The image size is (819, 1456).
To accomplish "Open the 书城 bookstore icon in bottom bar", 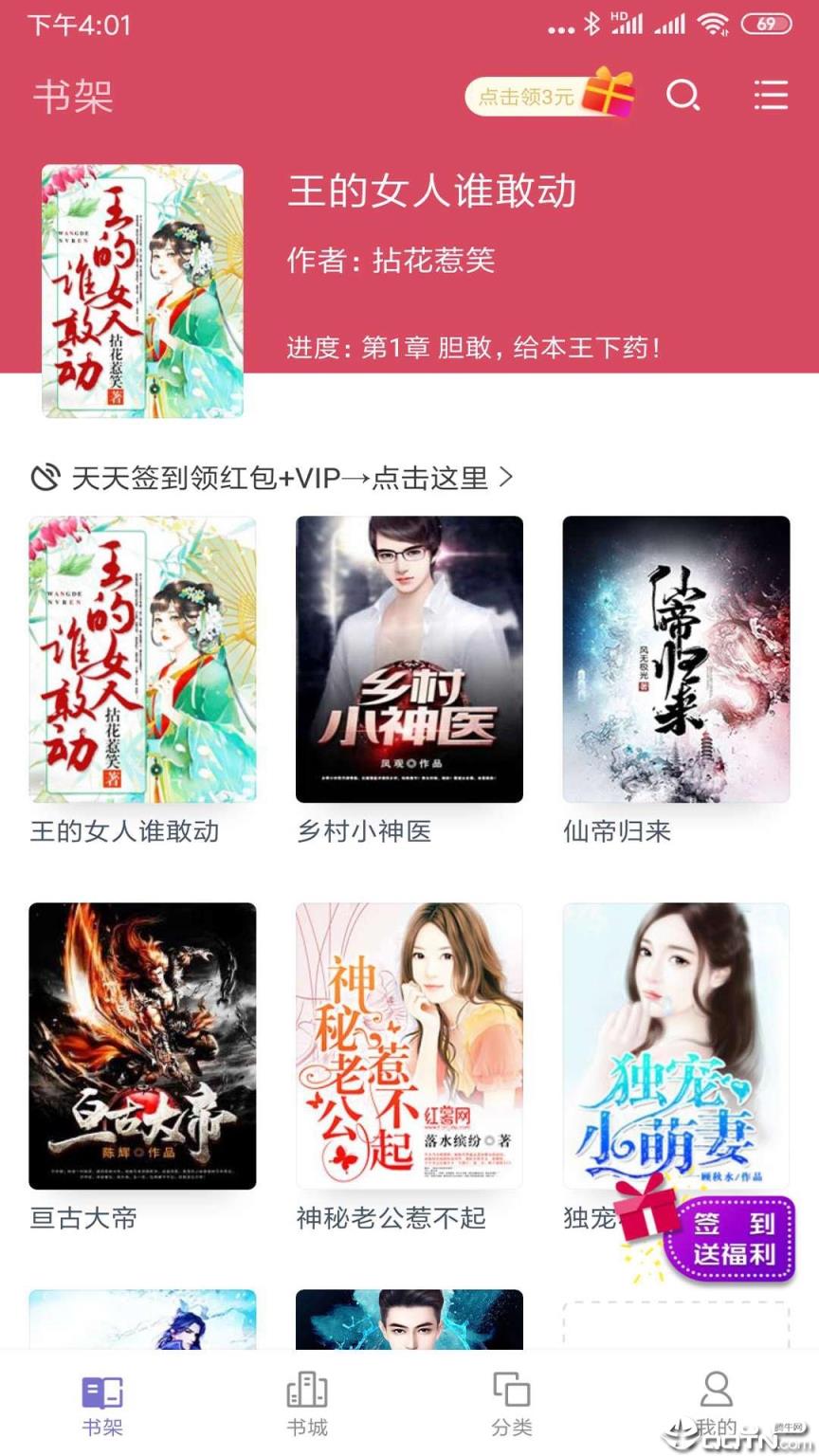I will pos(305,1391).
